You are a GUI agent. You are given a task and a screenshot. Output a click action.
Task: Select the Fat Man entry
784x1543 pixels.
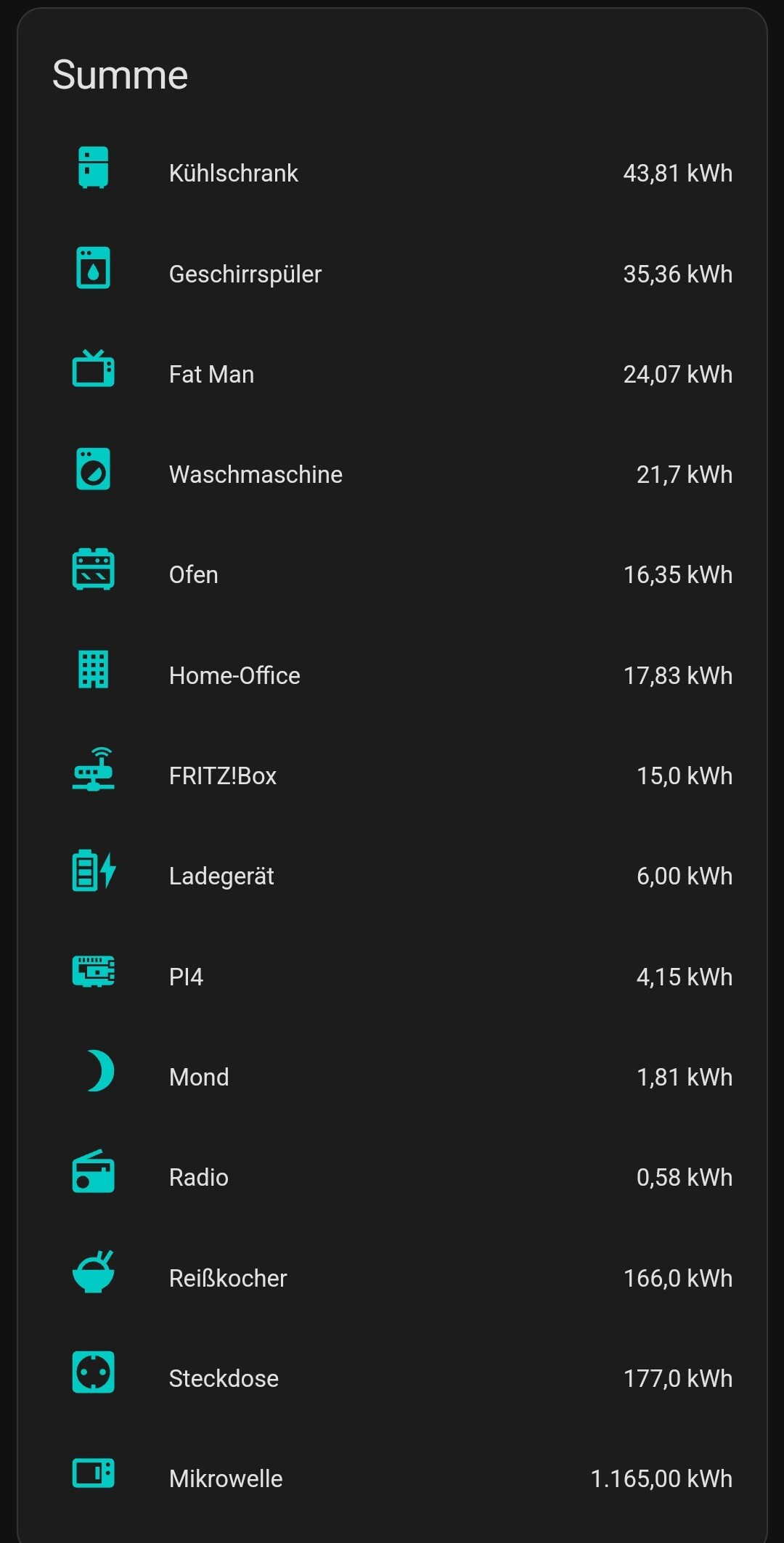[x=392, y=374]
